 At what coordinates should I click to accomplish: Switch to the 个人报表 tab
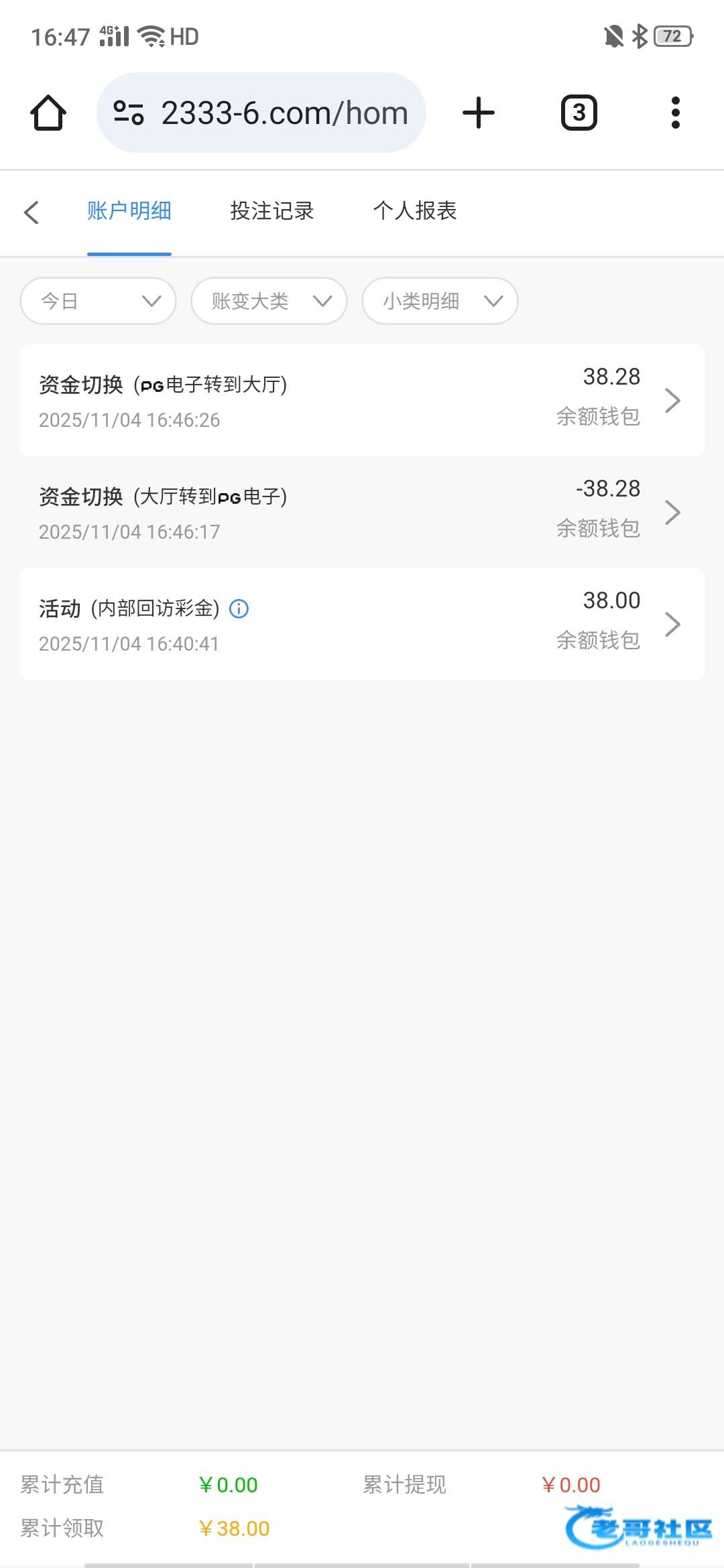point(415,211)
